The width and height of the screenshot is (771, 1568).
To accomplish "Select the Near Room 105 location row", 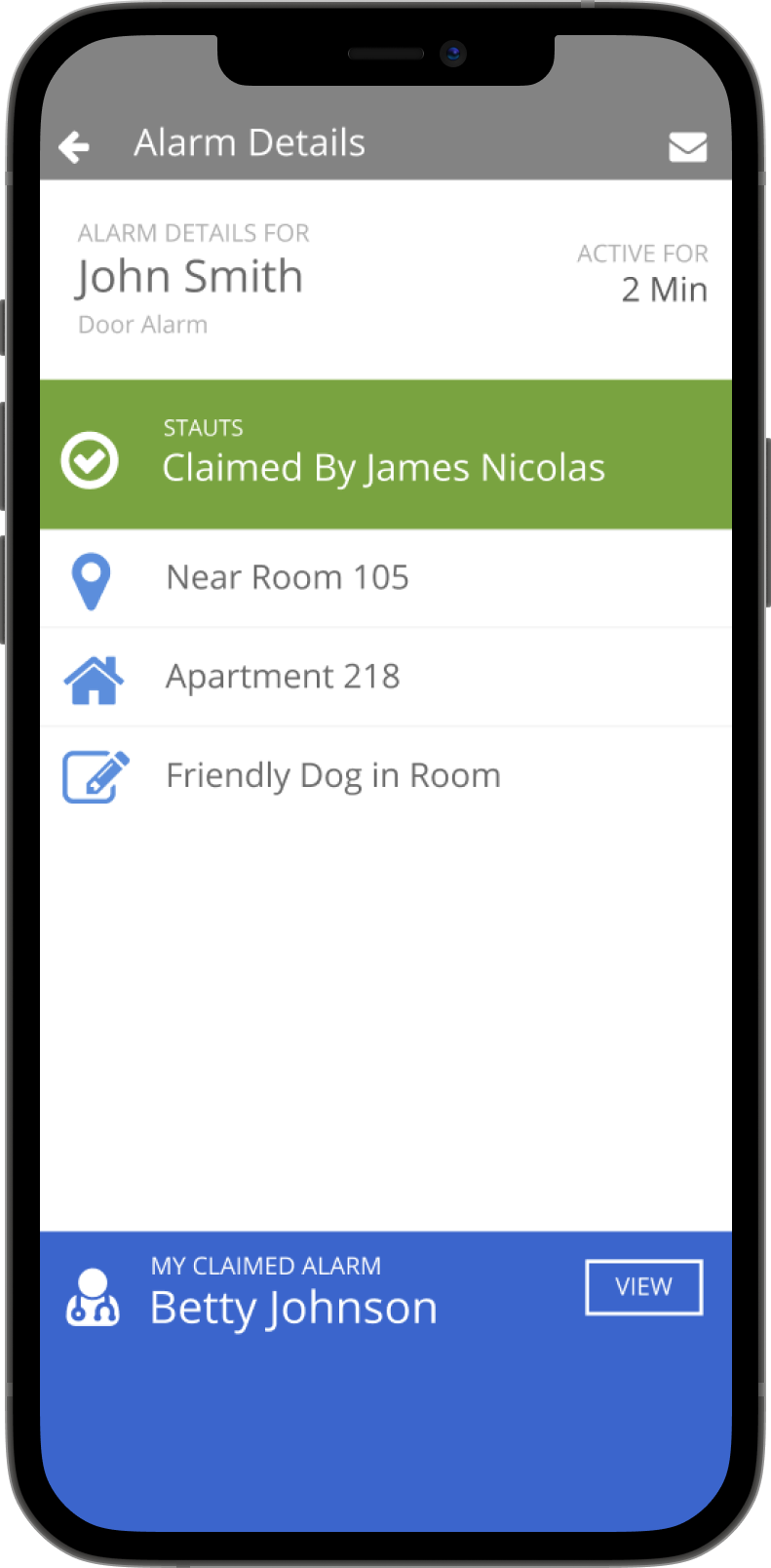I will (x=386, y=578).
